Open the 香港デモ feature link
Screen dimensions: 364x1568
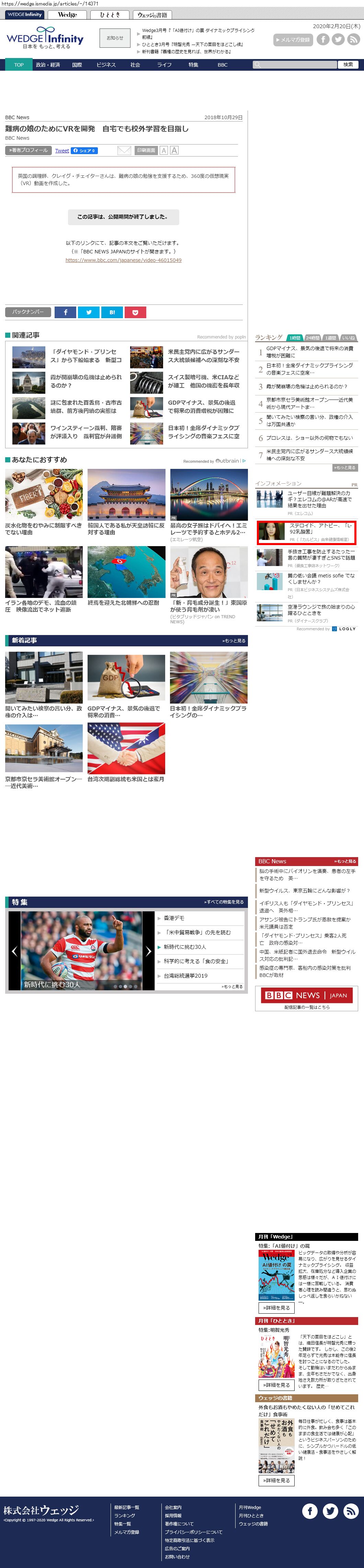coord(174,918)
